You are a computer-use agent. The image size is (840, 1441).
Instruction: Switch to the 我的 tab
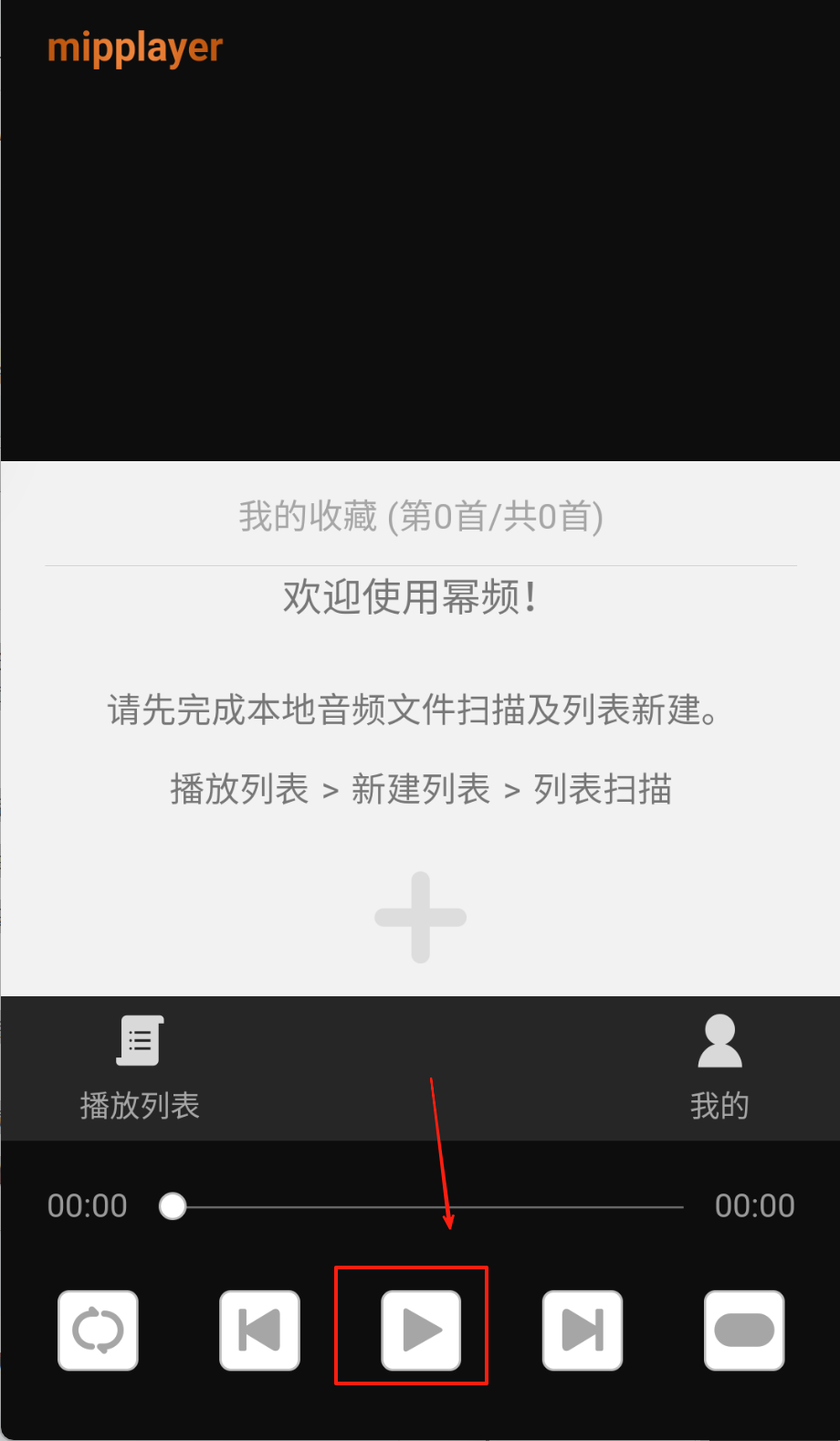719,1068
